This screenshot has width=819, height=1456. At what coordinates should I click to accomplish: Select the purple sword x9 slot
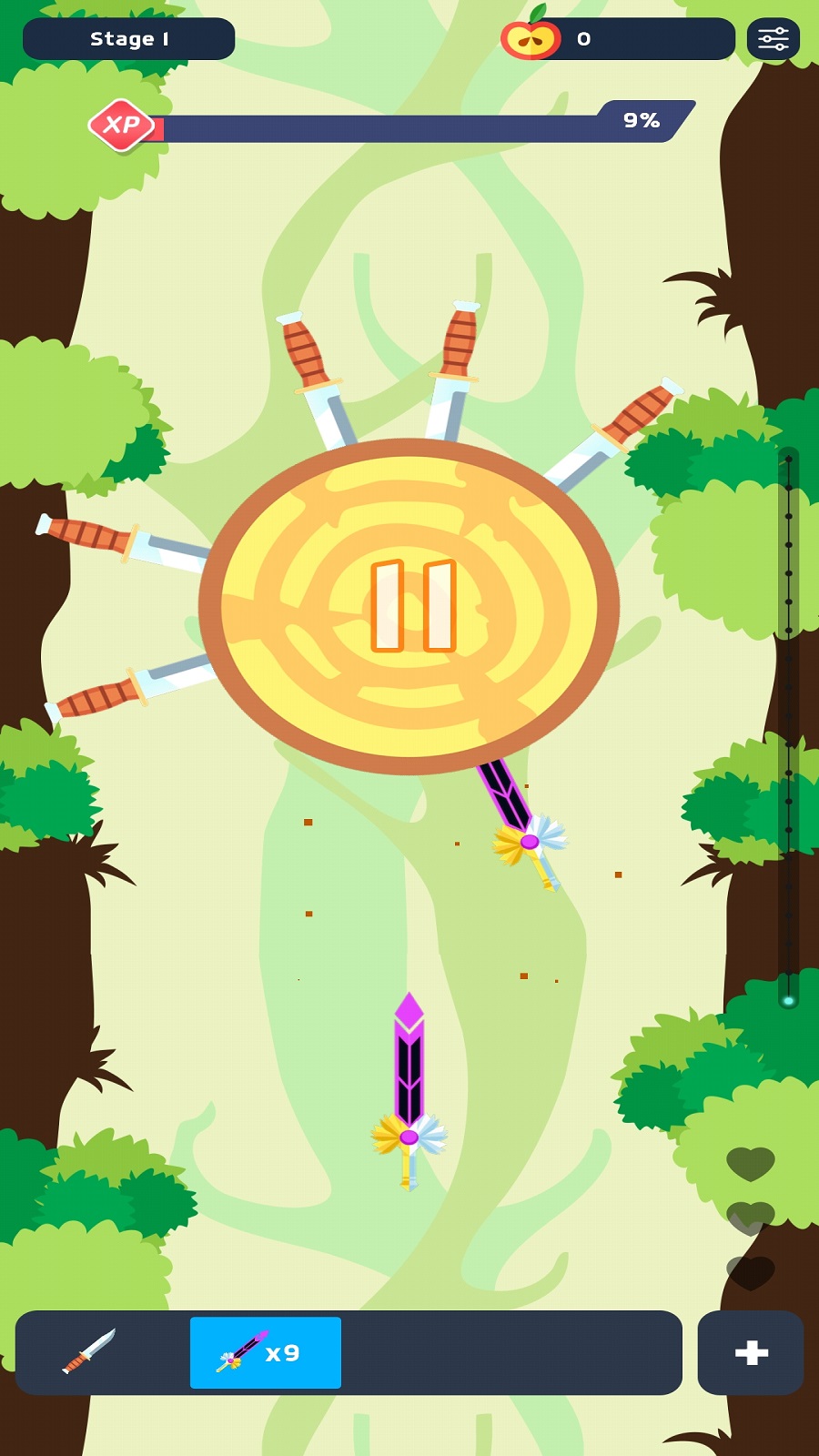pos(265,1352)
